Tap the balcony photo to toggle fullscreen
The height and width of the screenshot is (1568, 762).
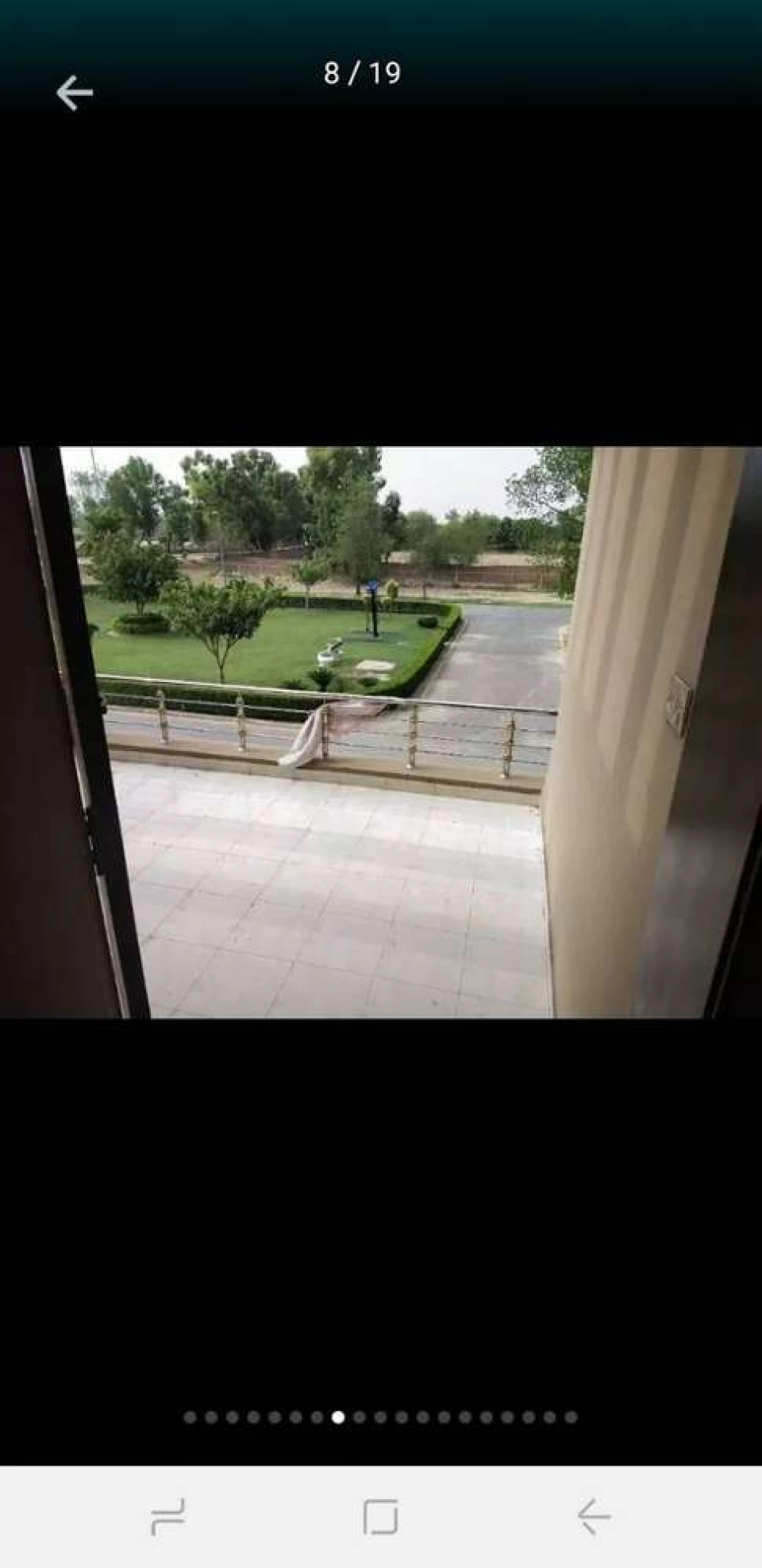coord(381,732)
